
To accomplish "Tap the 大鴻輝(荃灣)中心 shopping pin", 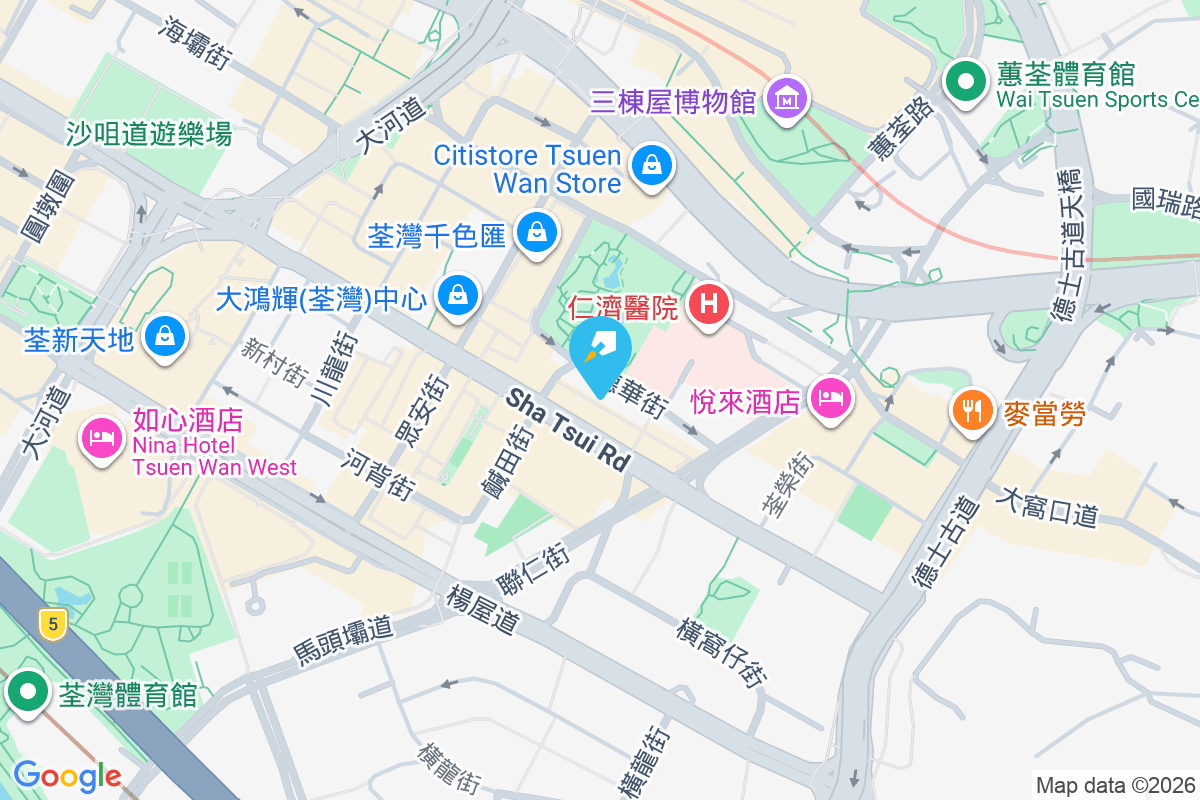I will coord(457,296).
